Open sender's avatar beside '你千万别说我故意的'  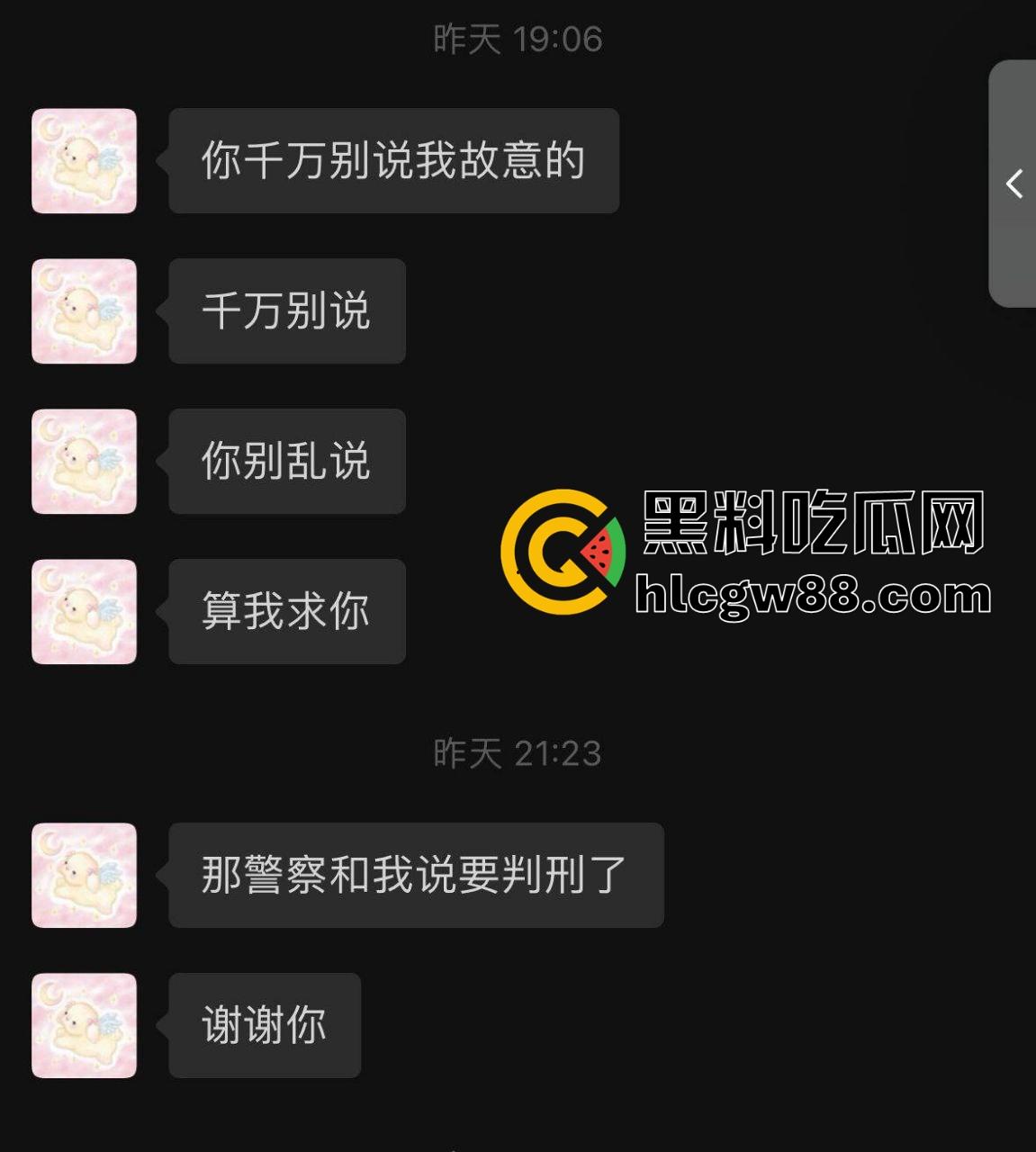pos(85,161)
